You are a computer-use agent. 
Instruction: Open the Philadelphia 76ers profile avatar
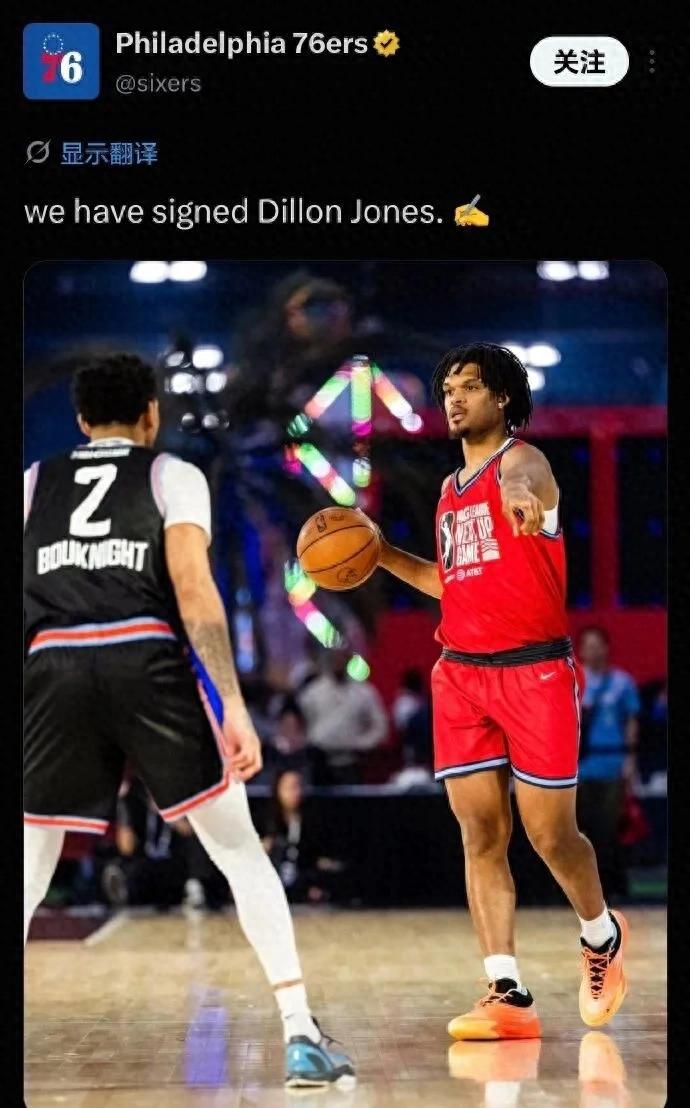pyautogui.click(x=61, y=61)
